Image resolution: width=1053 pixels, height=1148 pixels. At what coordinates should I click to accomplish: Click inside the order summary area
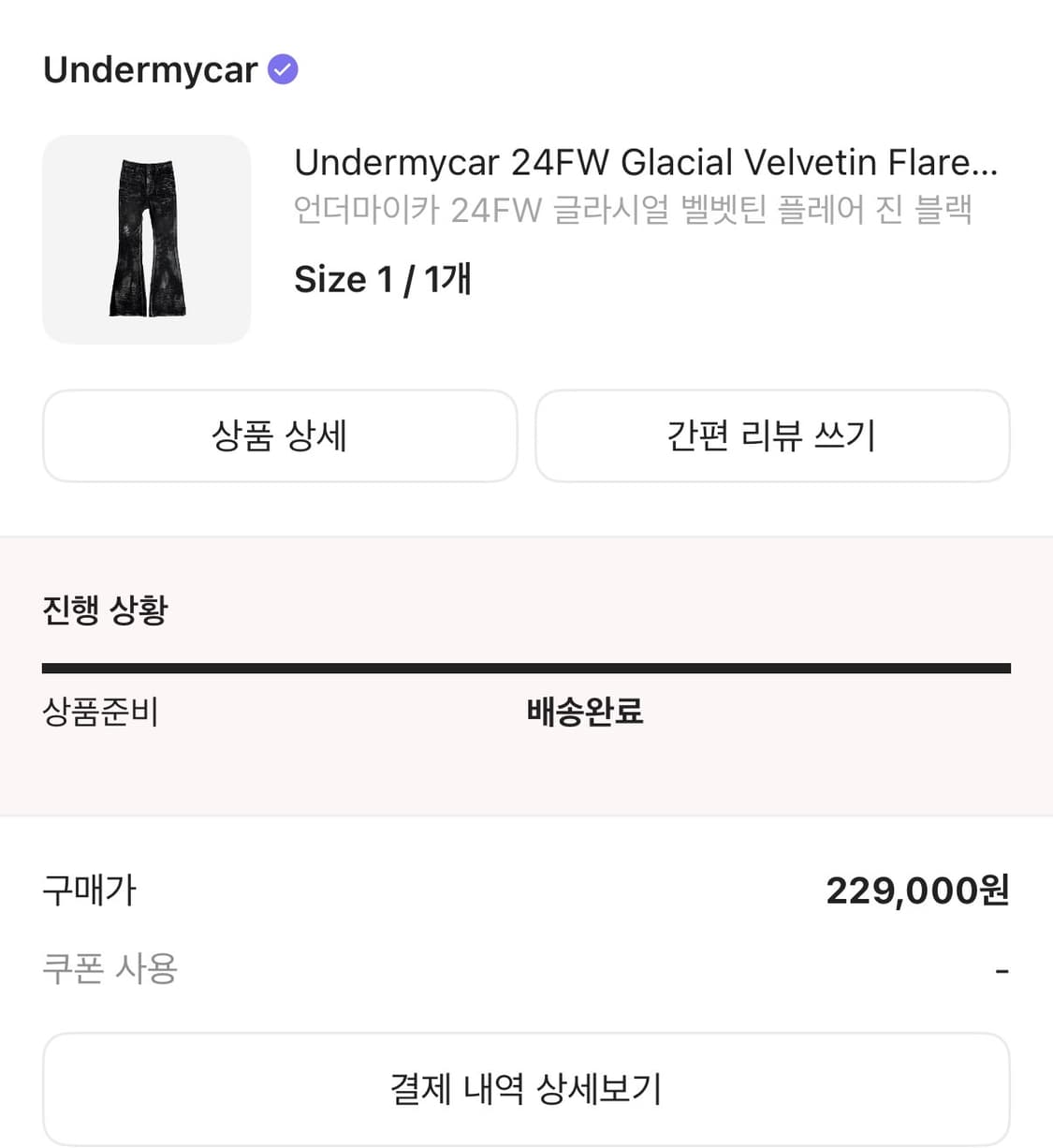click(526, 927)
